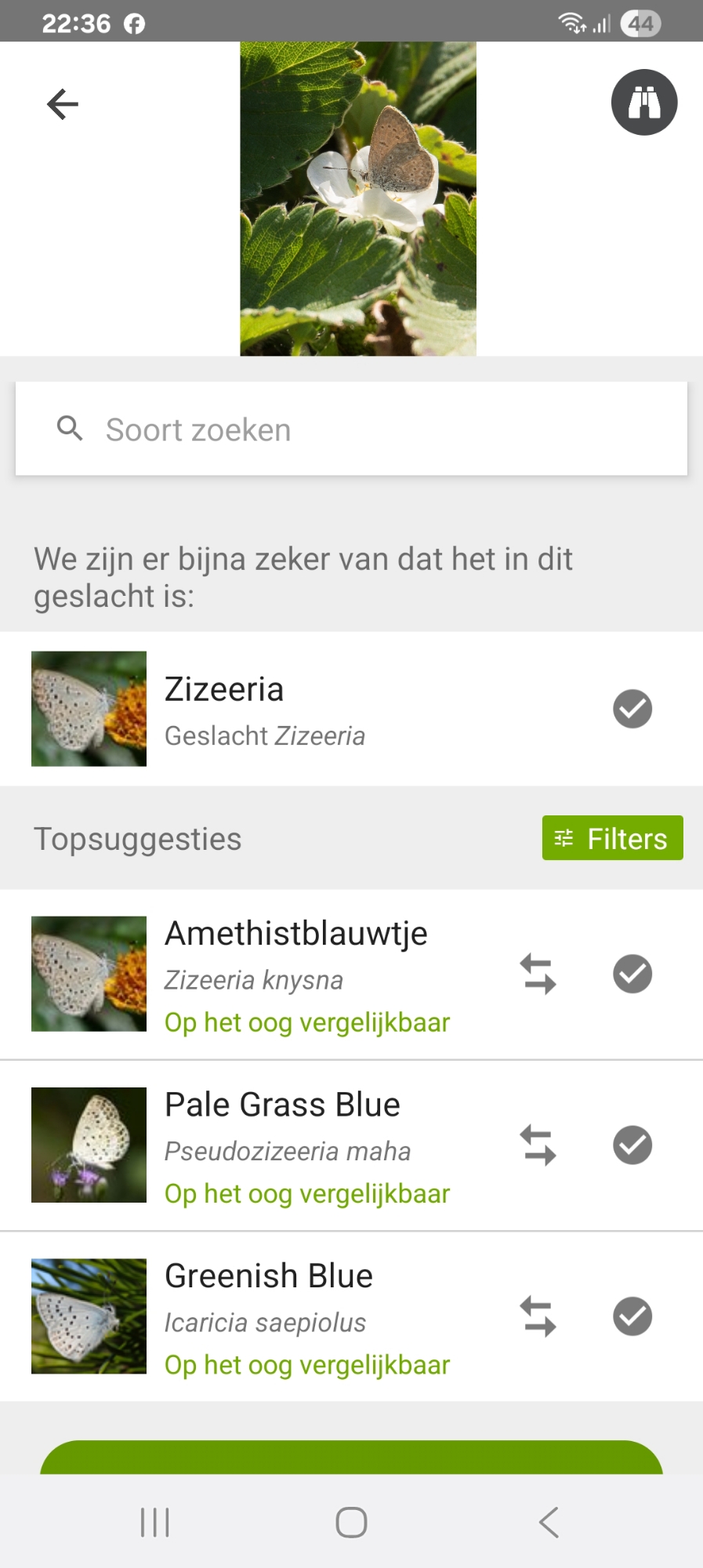Screen dimensions: 703x1568
Task: Open the binoculars explore button
Action: [x=644, y=103]
